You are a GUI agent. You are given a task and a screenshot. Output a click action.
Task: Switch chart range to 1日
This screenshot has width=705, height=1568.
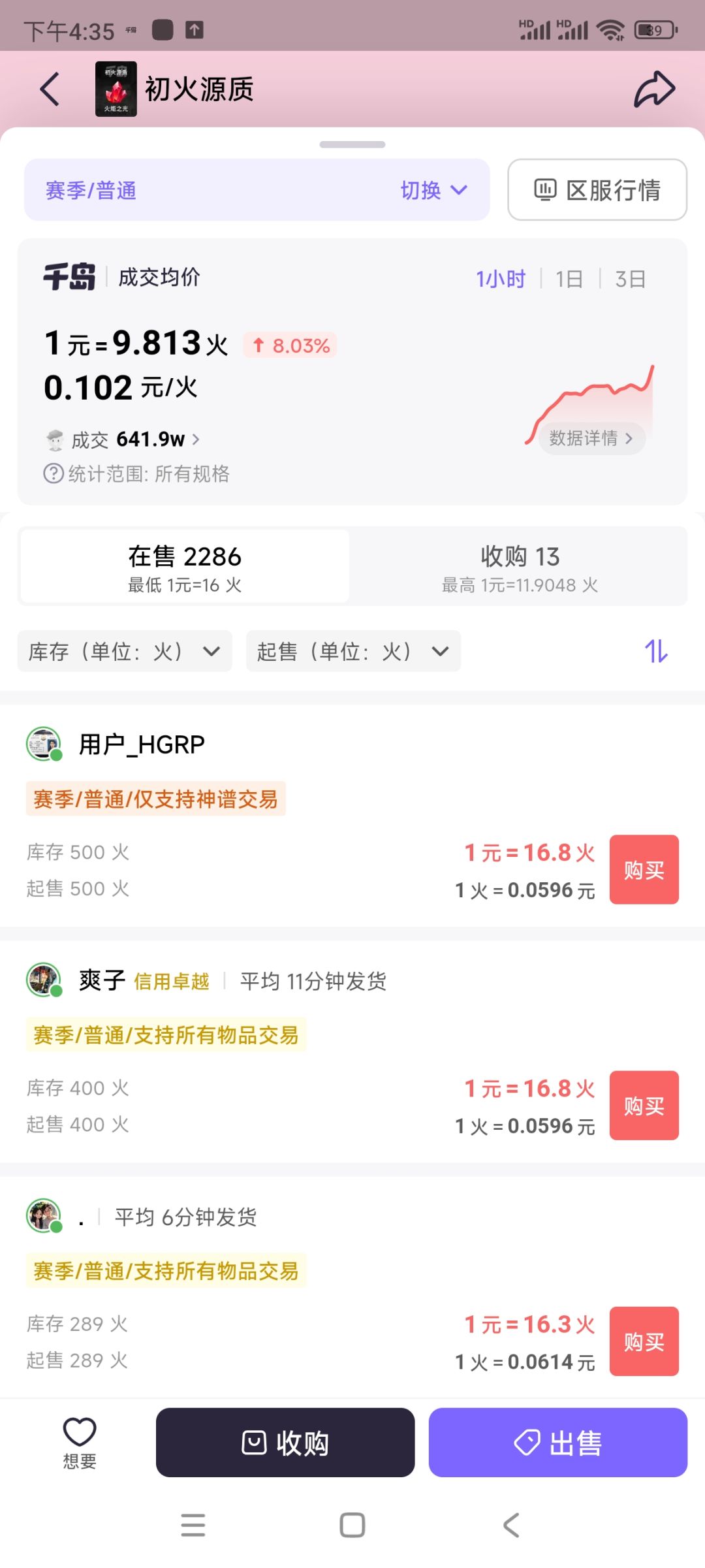point(569,279)
